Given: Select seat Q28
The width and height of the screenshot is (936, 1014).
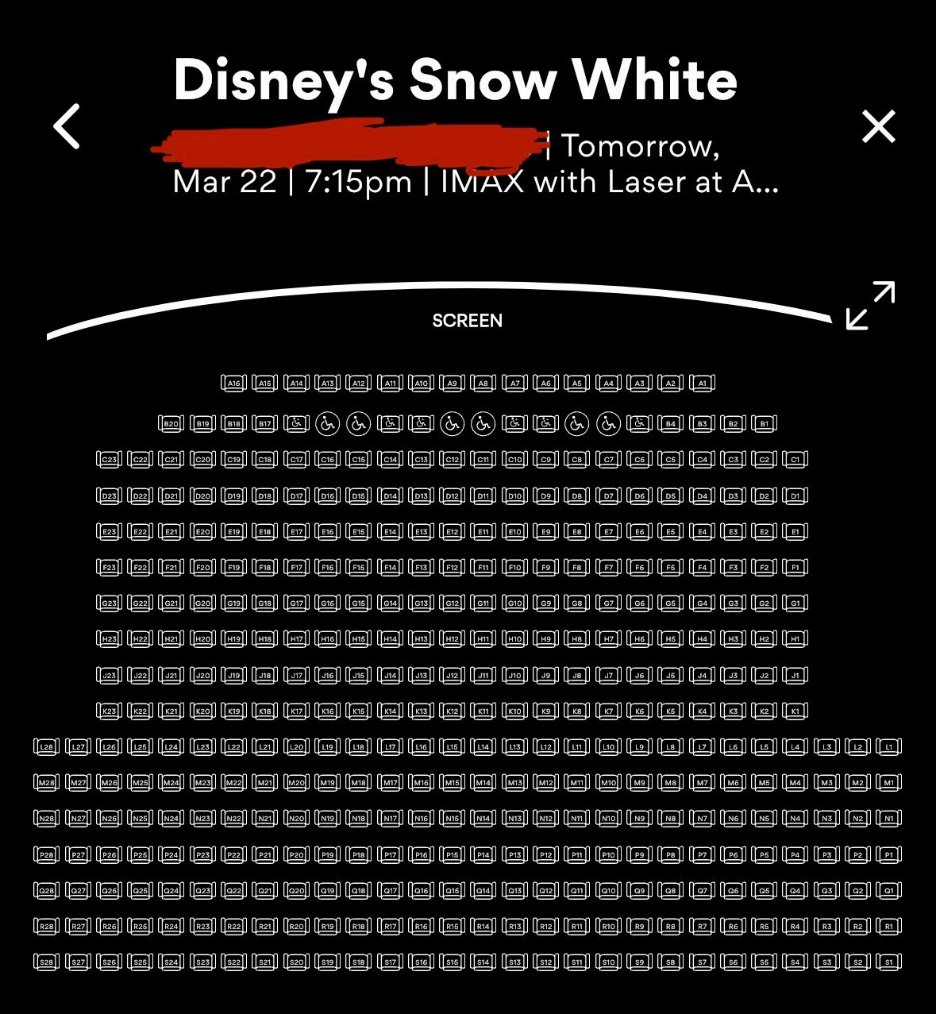Looking at the screenshot, I should [46, 890].
